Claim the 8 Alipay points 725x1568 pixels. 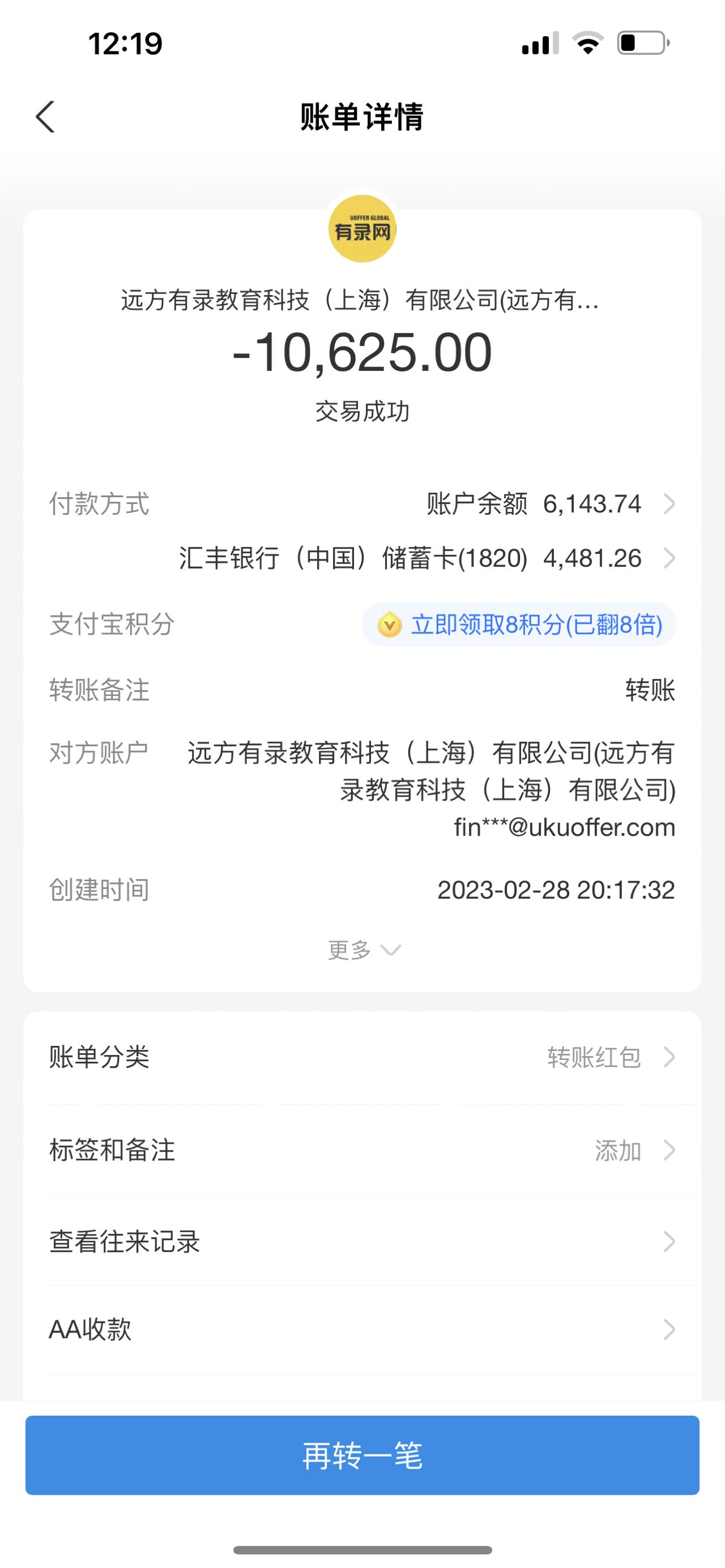[519, 625]
